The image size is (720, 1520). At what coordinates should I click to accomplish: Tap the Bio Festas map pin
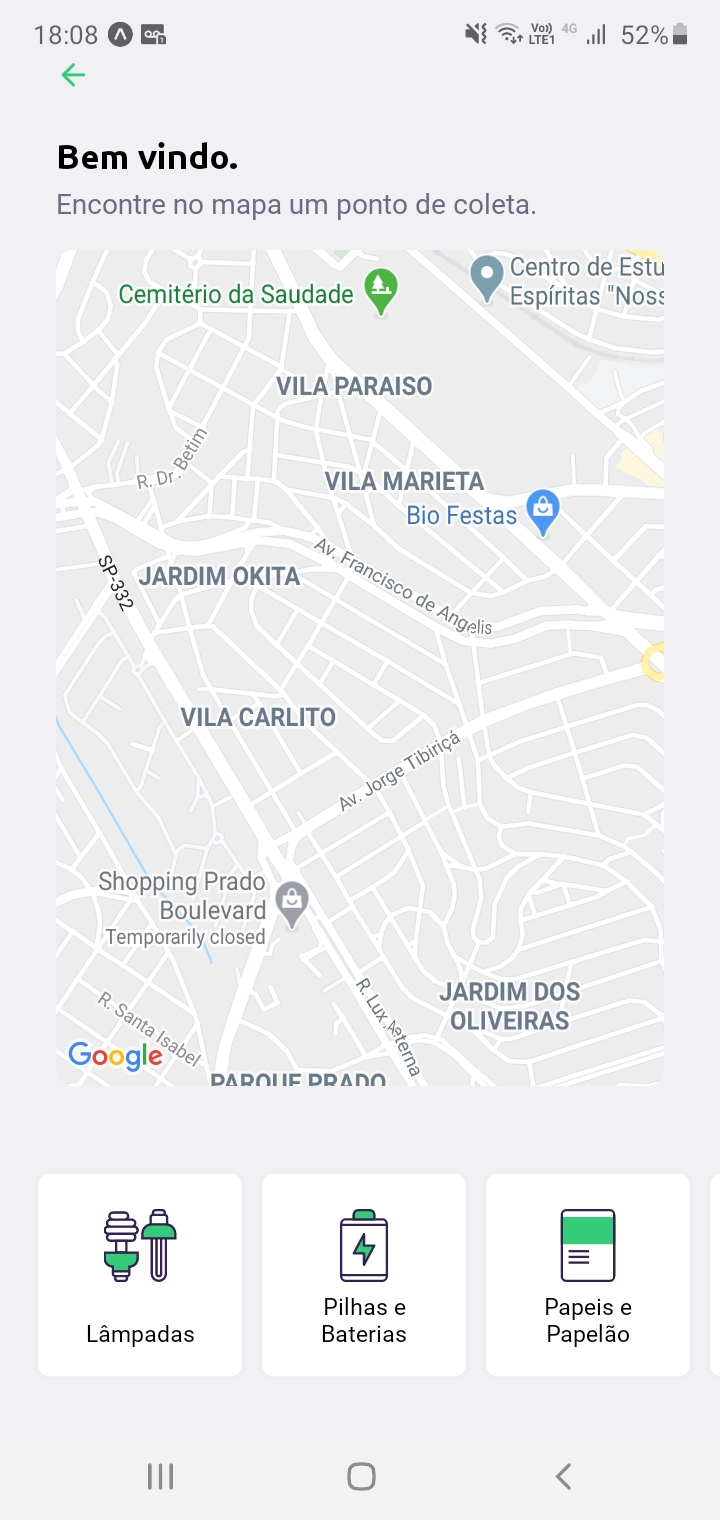pos(543,512)
